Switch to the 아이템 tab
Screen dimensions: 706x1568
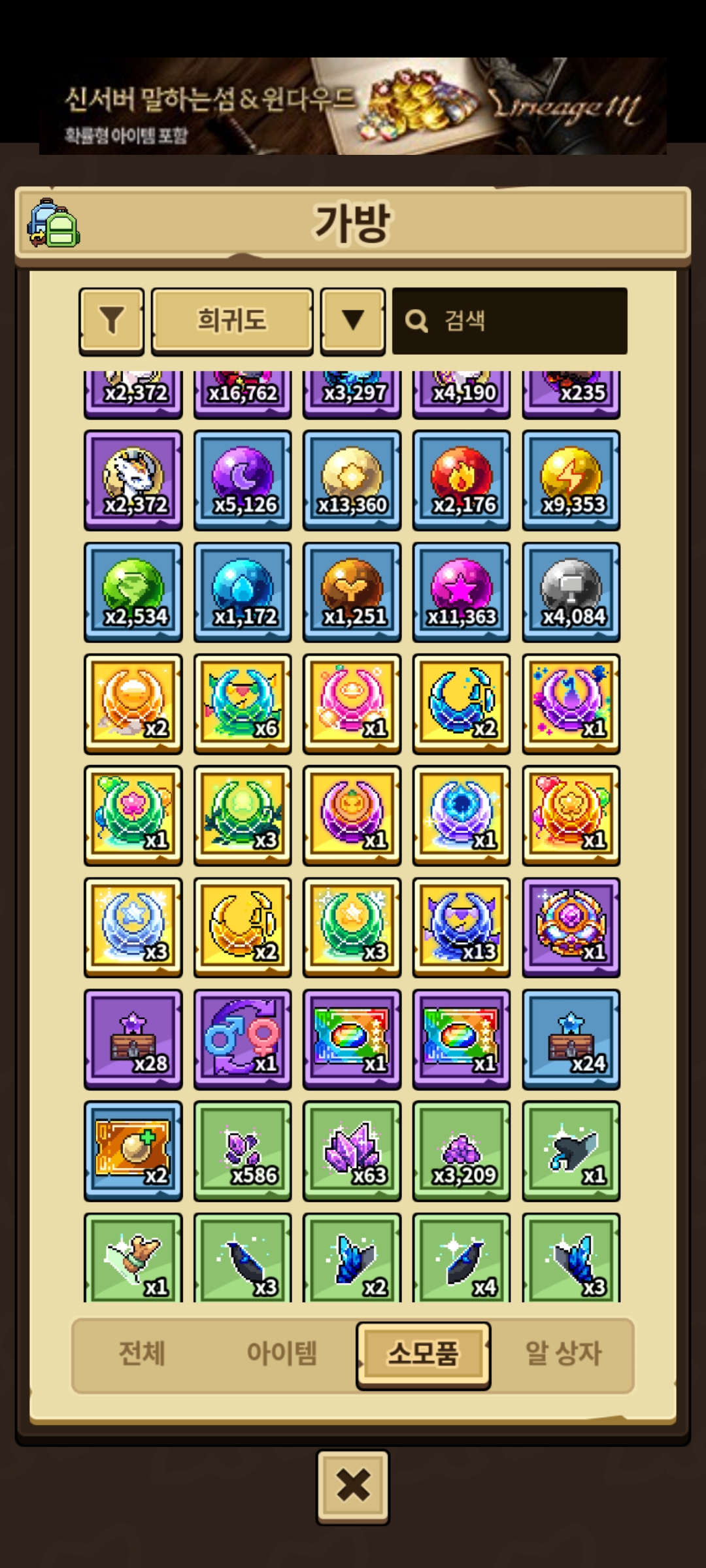click(282, 1352)
